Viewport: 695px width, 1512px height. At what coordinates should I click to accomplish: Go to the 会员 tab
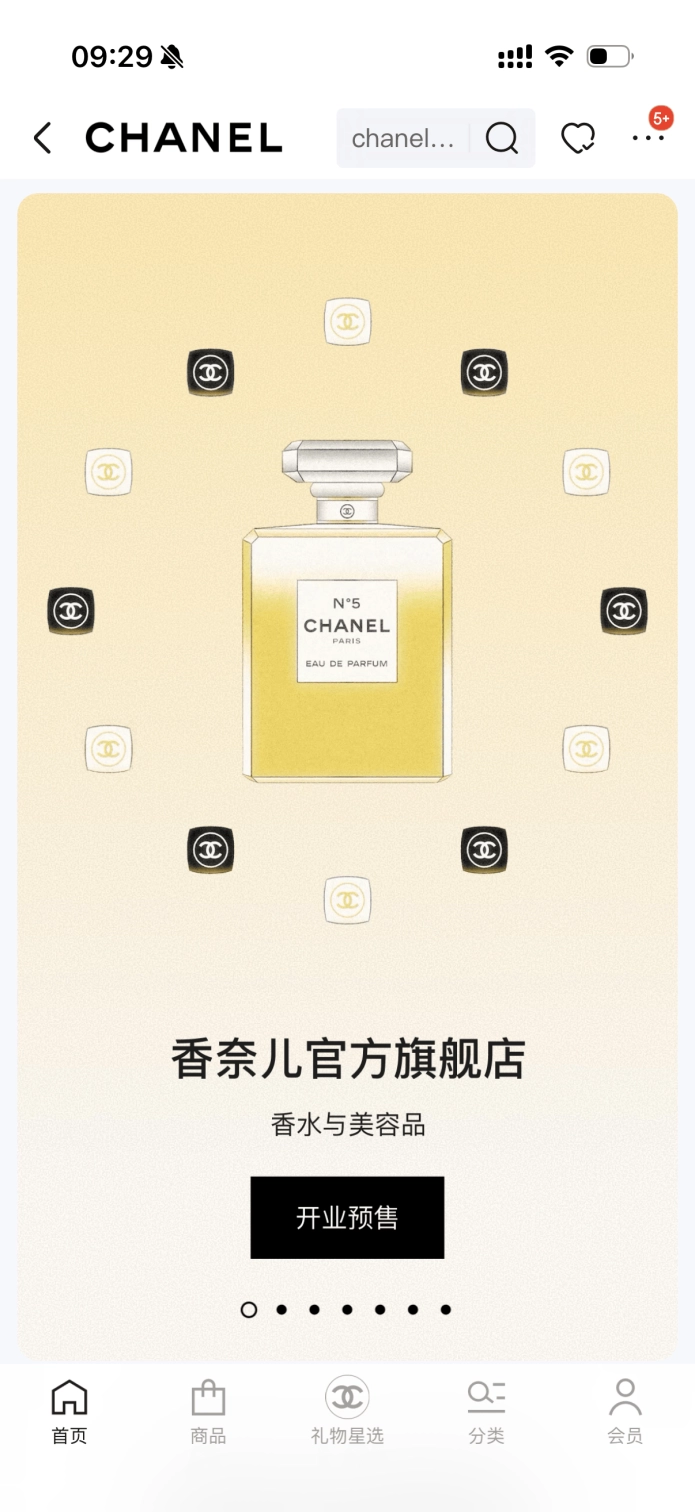pyautogui.click(x=625, y=1412)
